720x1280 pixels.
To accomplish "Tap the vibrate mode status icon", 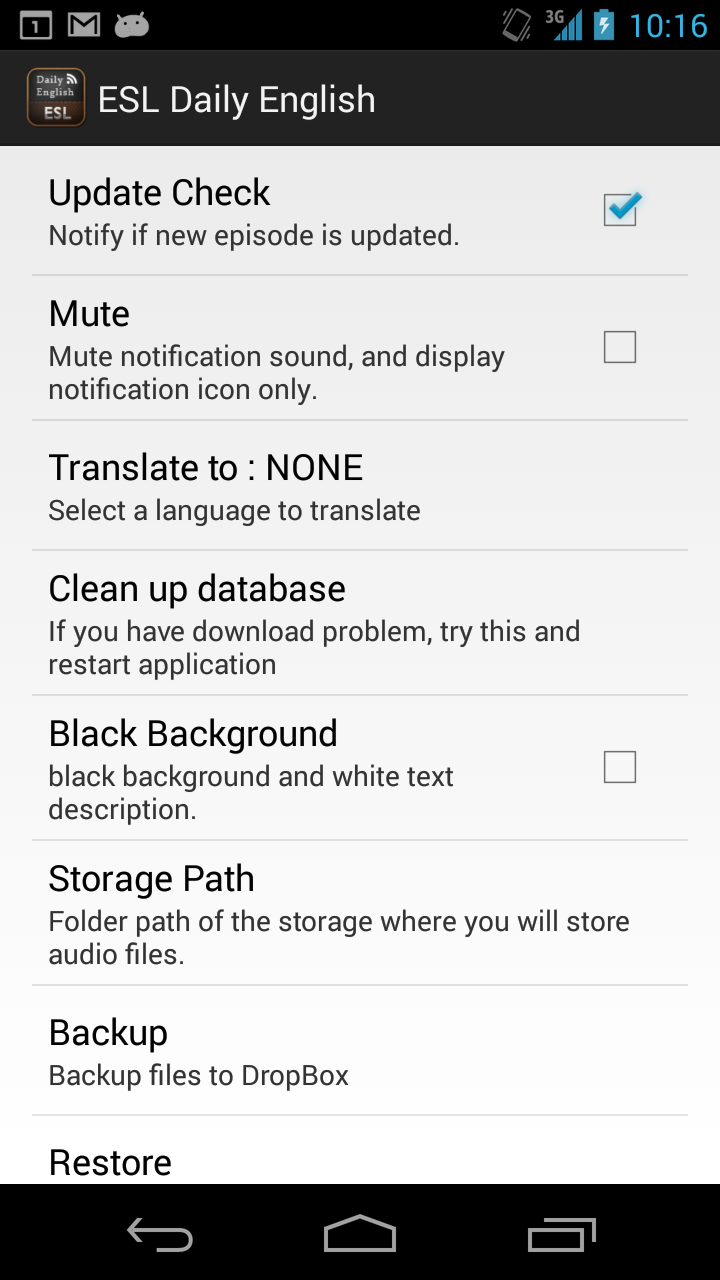I will click(x=516, y=25).
